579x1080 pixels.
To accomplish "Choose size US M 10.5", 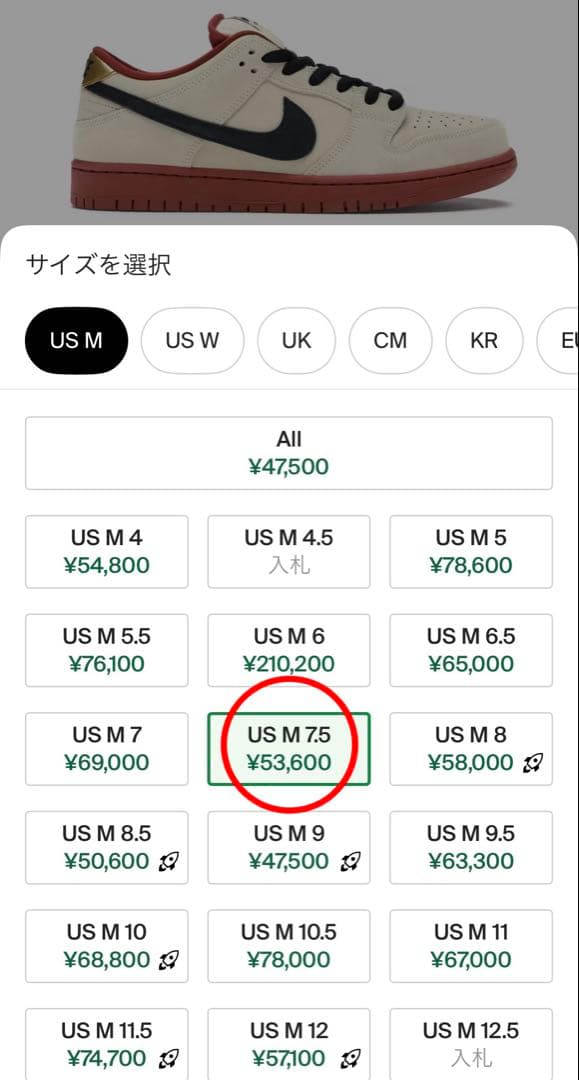I will [x=289, y=946].
